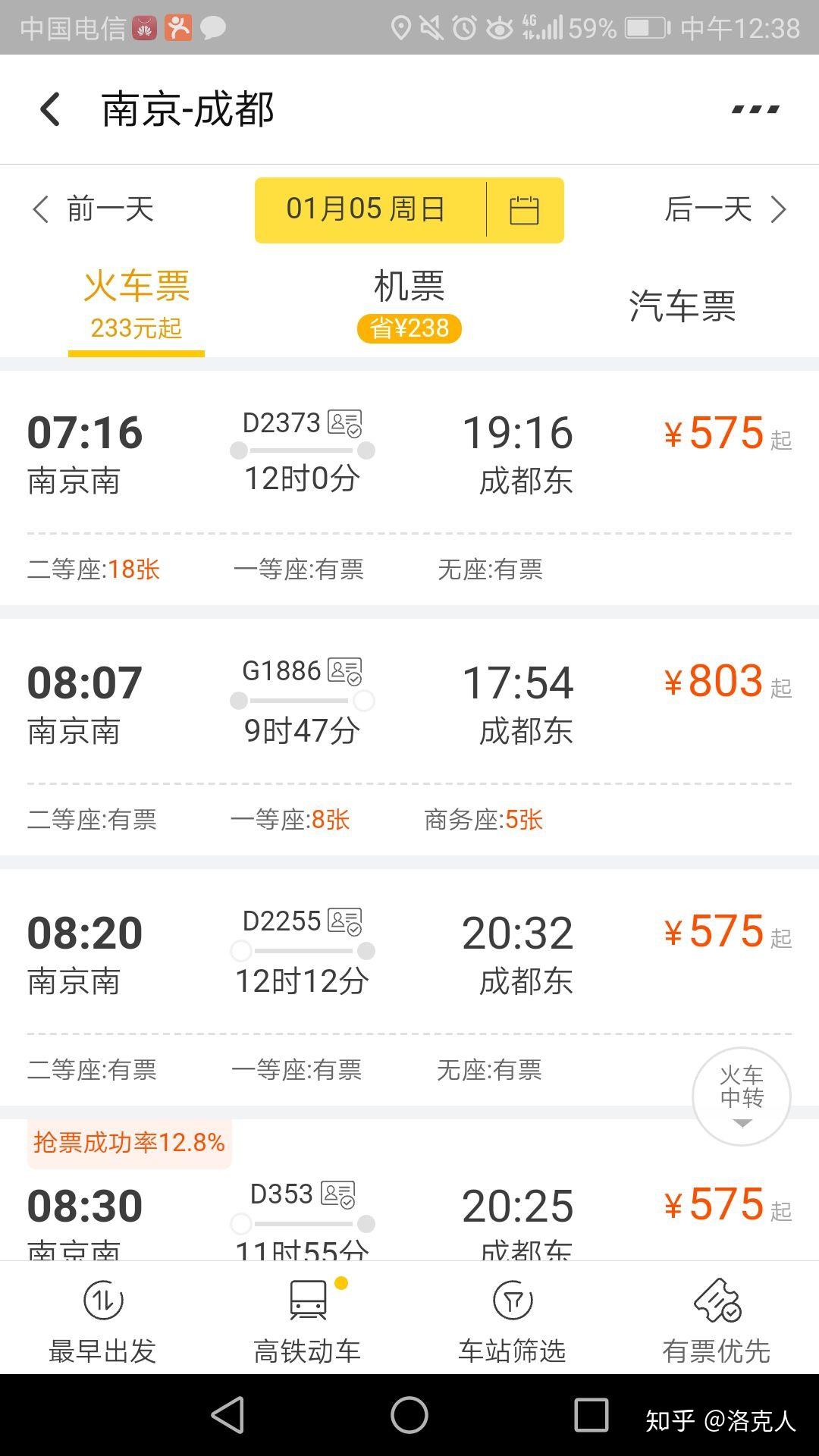Open train G1886 departing 08:07
This screenshot has height=1456, width=819.
[409, 737]
